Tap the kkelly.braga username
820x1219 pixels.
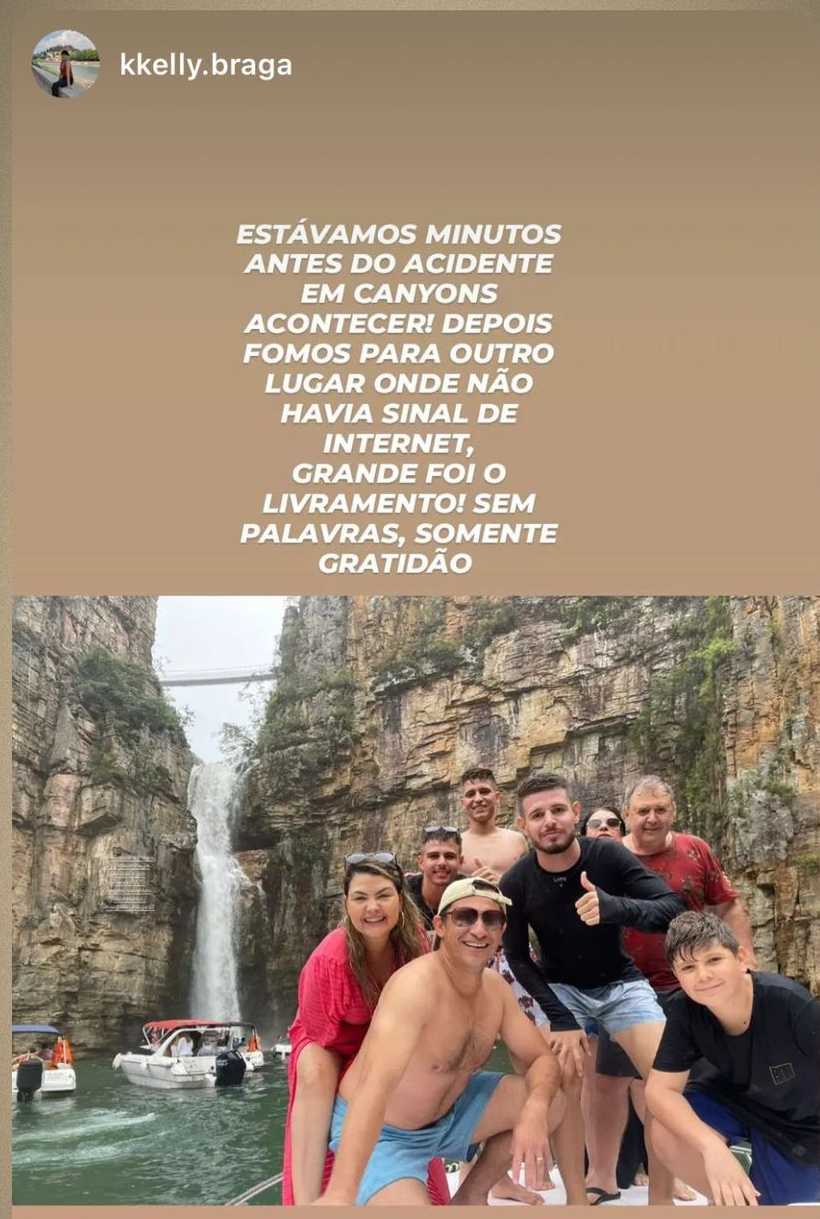pos(206,65)
